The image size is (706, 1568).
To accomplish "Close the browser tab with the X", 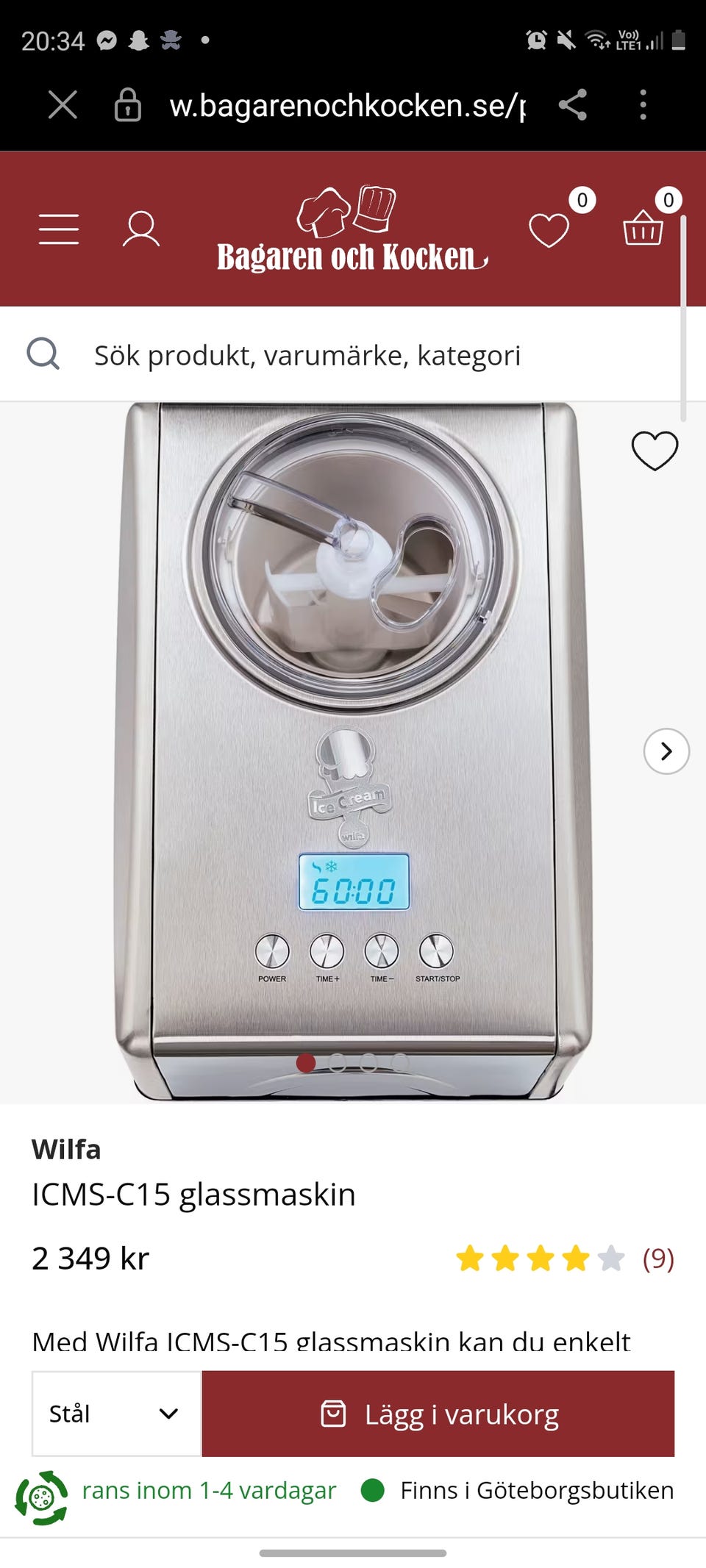I will tap(63, 105).
